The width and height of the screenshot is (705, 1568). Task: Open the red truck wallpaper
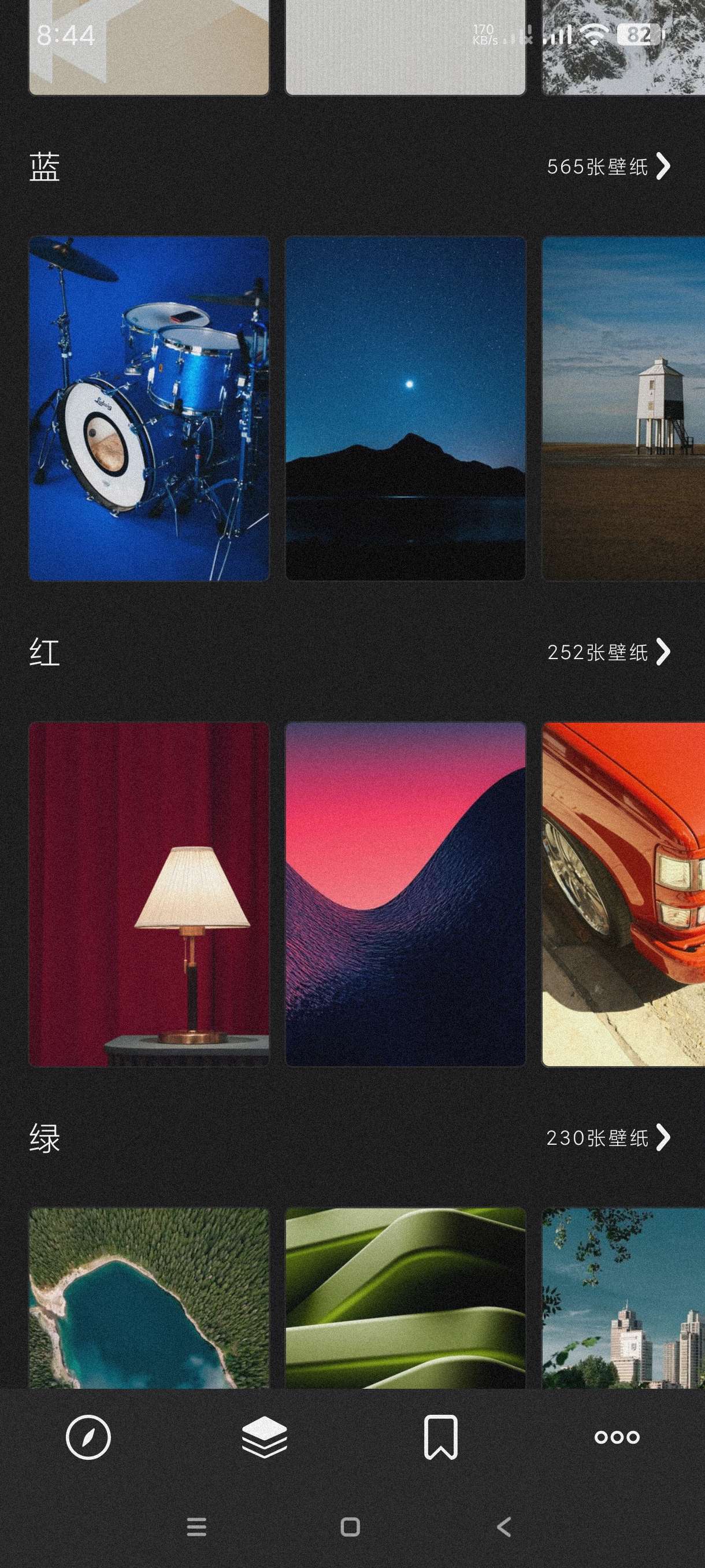point(624,894)
